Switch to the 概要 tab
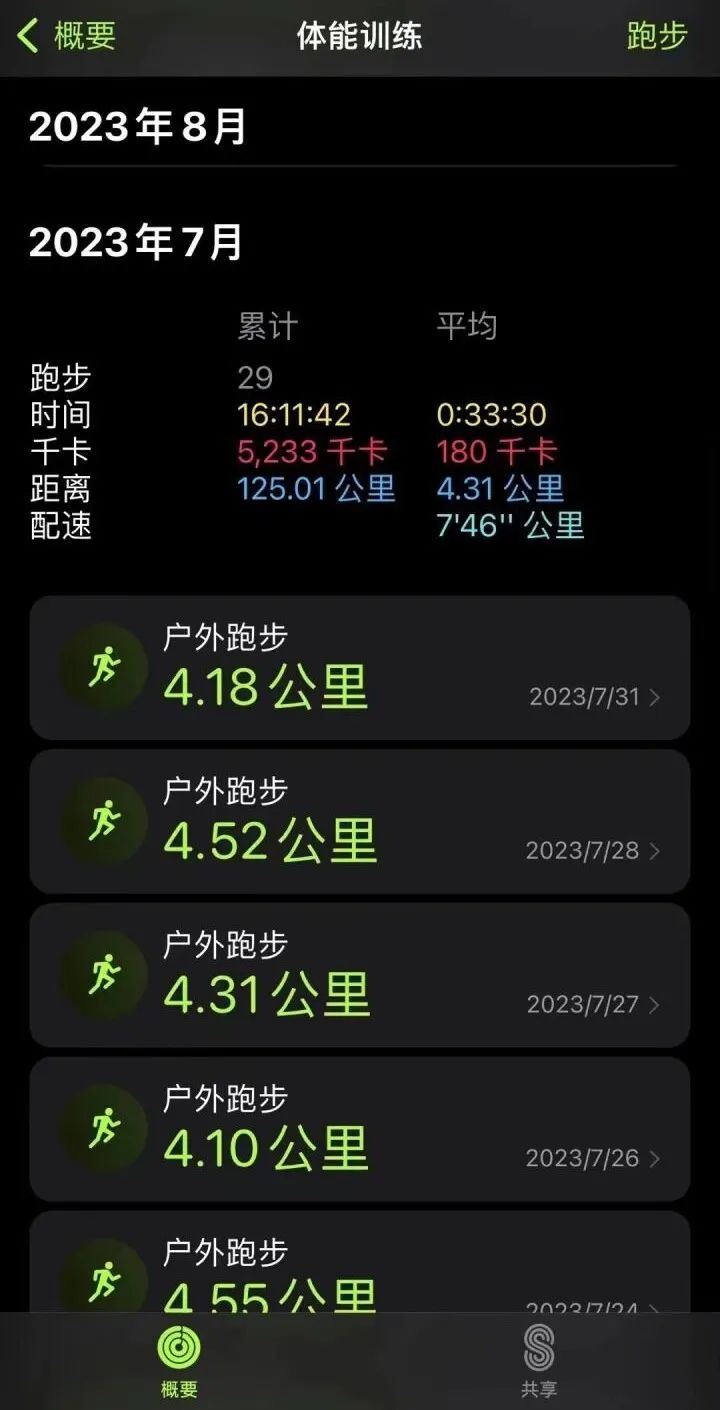Screen dimensions: 720x1410 (x=179, y=1360)
